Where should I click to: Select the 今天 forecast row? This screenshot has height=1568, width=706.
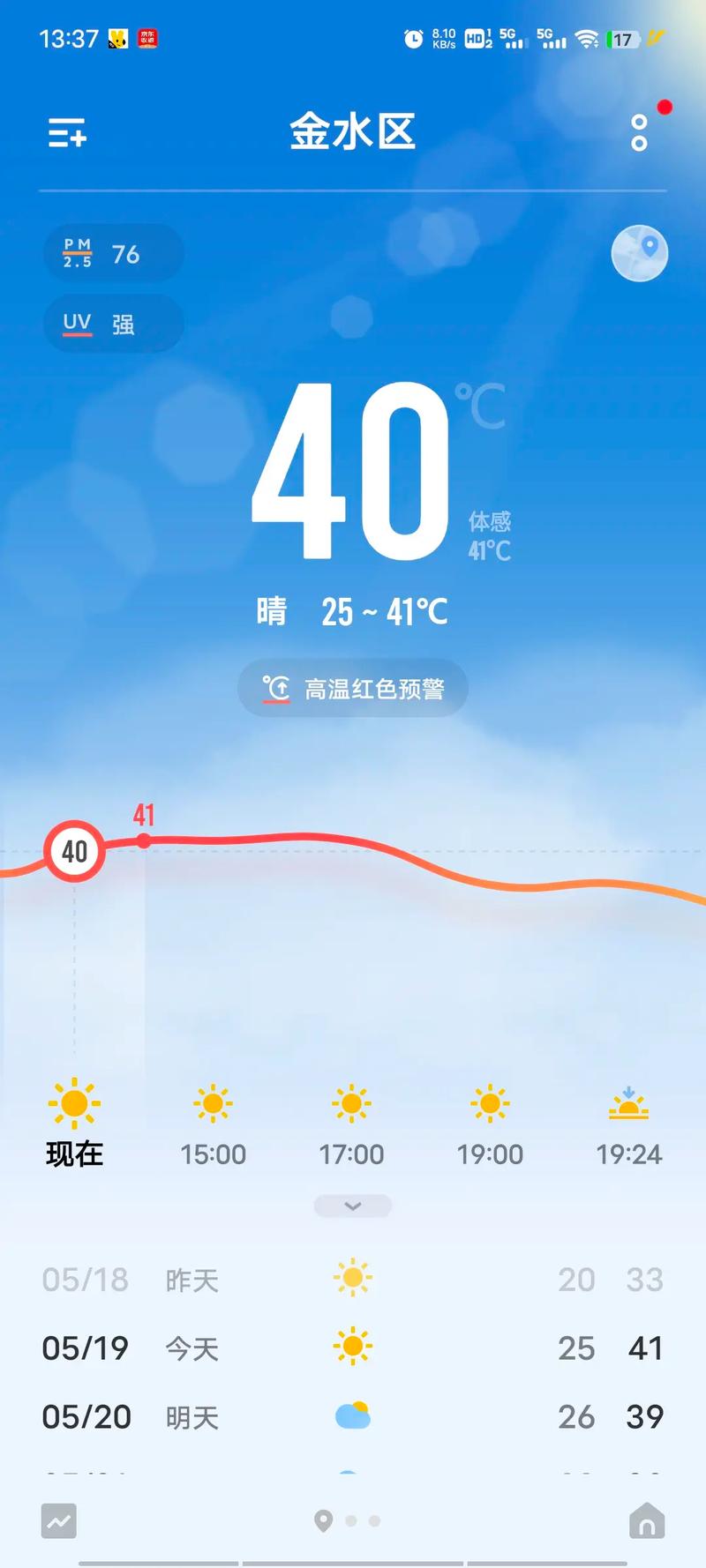click(352, 1348)
